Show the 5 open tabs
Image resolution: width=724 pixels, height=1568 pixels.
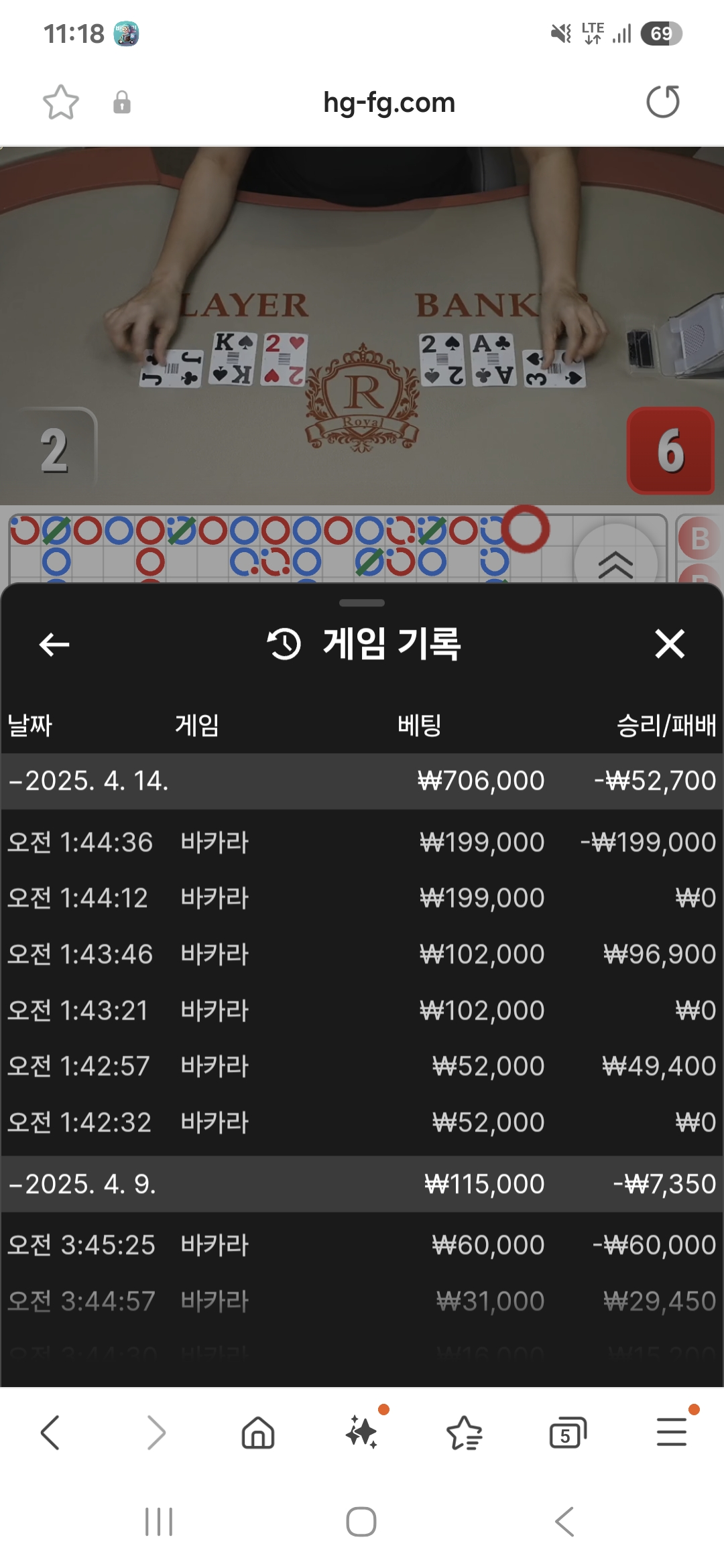coord(568,1433)
